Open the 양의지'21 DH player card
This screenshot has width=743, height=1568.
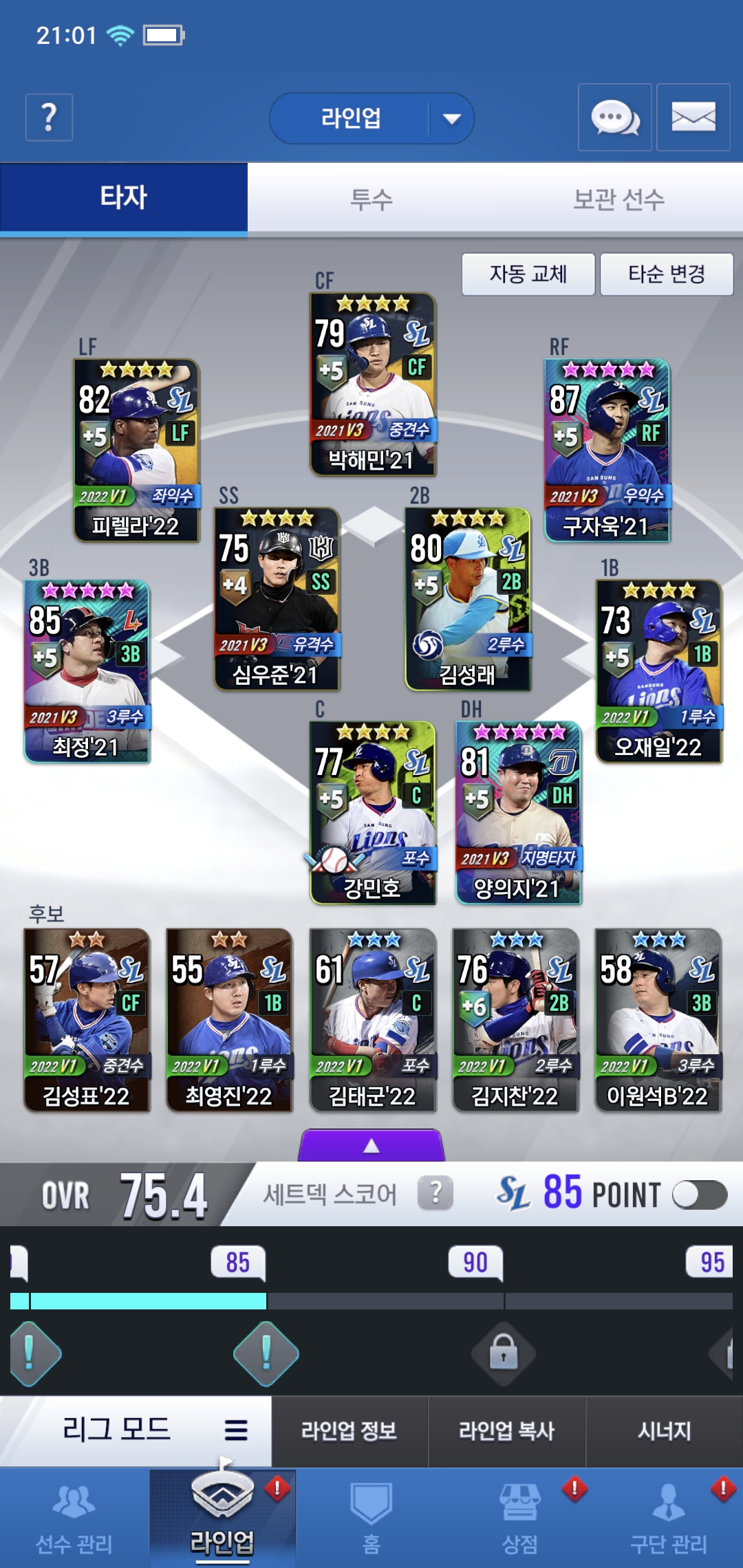click(519, 813)
